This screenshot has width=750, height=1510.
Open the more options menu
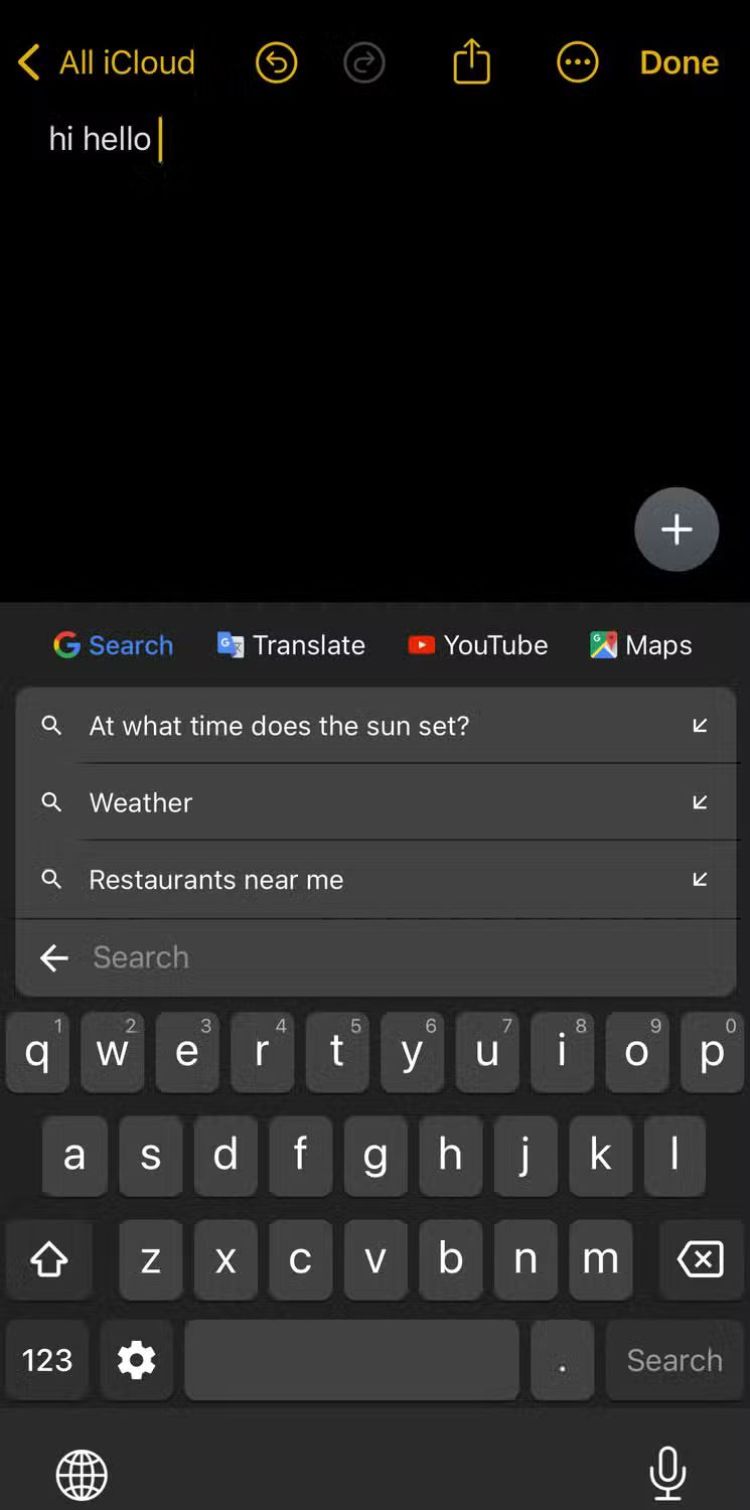577,62
